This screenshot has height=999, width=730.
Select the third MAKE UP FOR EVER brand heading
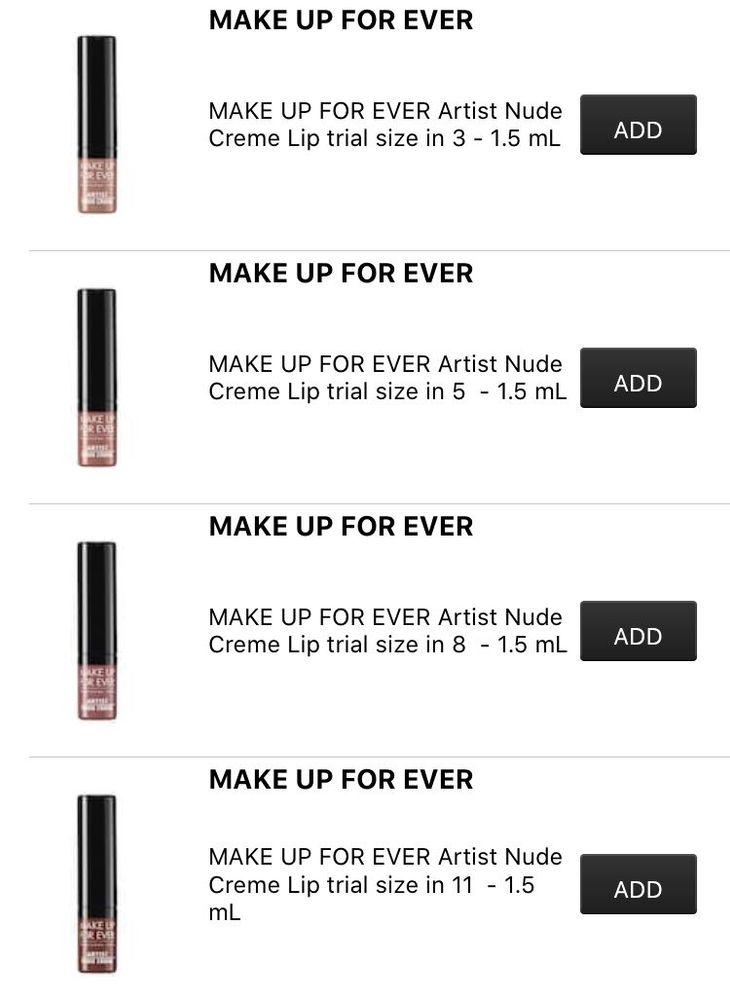pos(340,525)
